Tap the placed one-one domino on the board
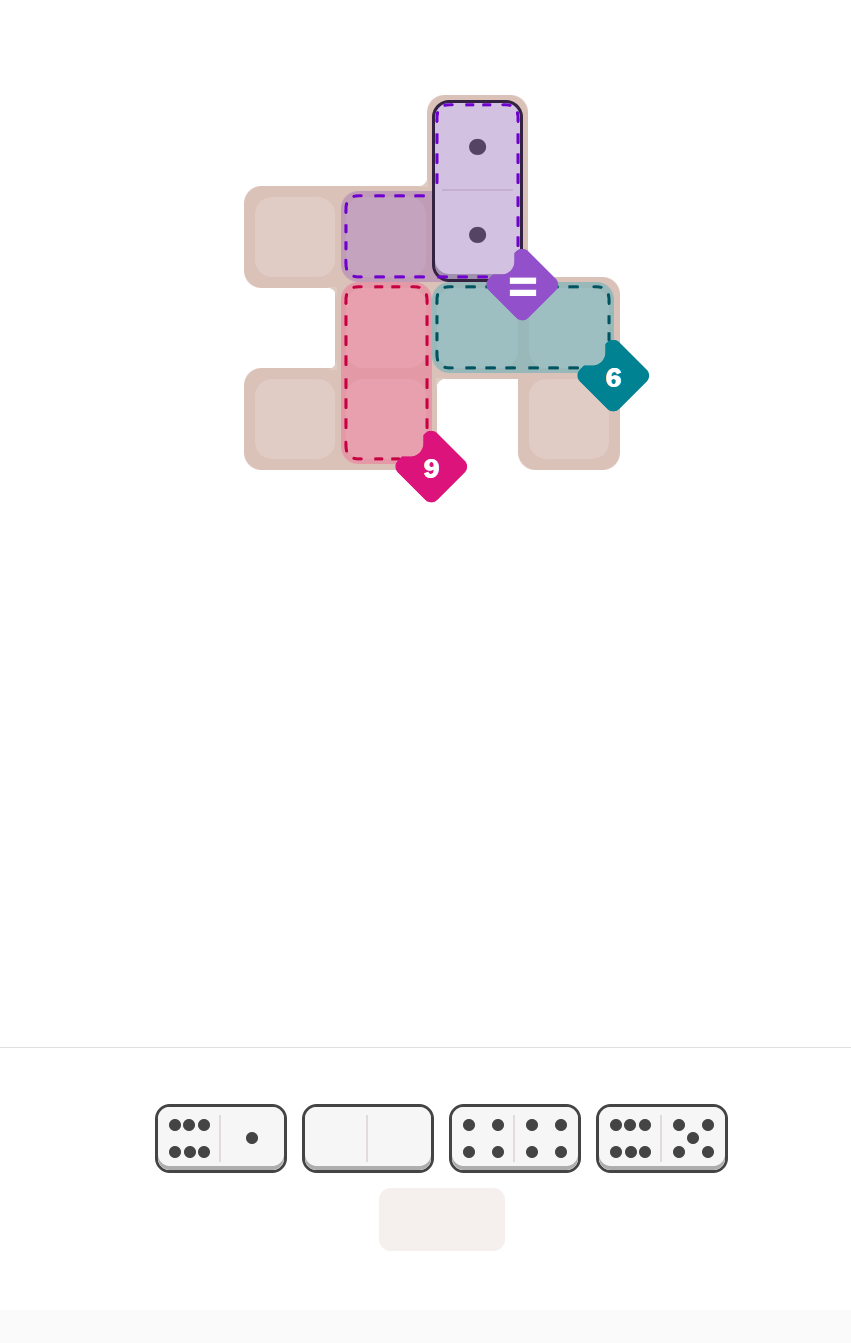The image size is (851, 1343). [477, 190]
